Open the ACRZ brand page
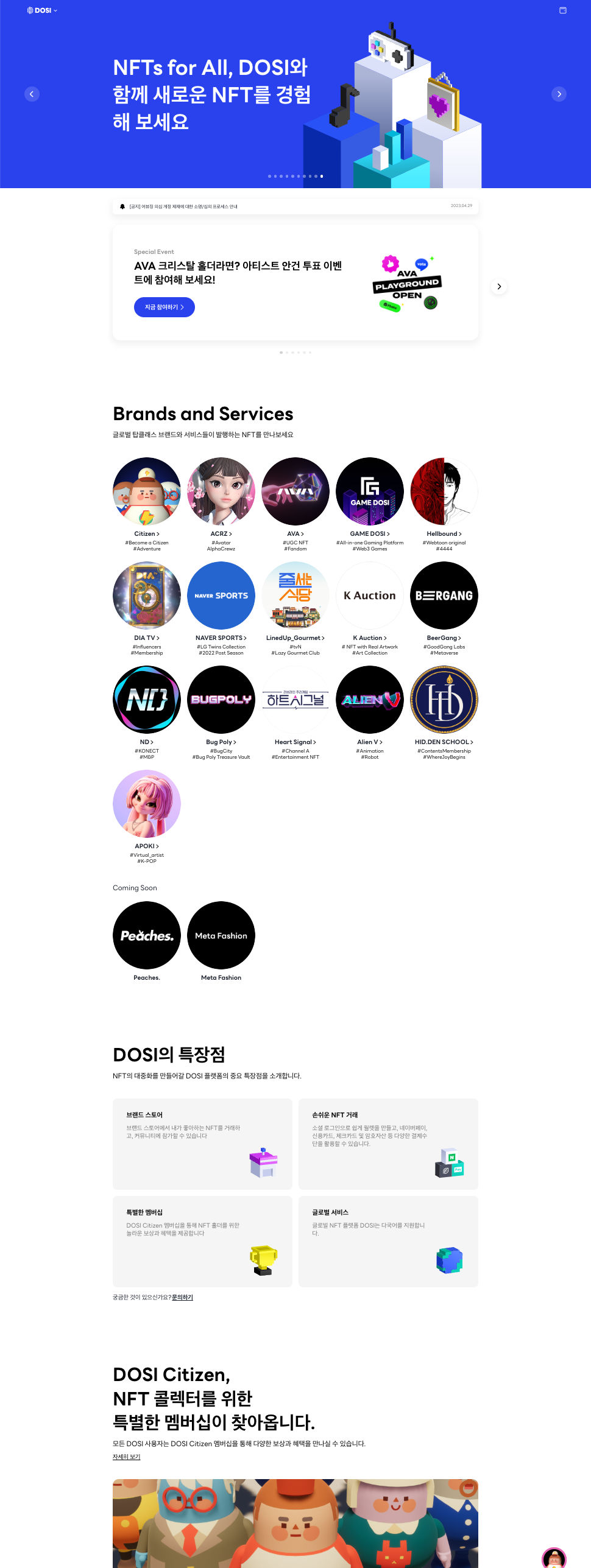 coord(221,491)
